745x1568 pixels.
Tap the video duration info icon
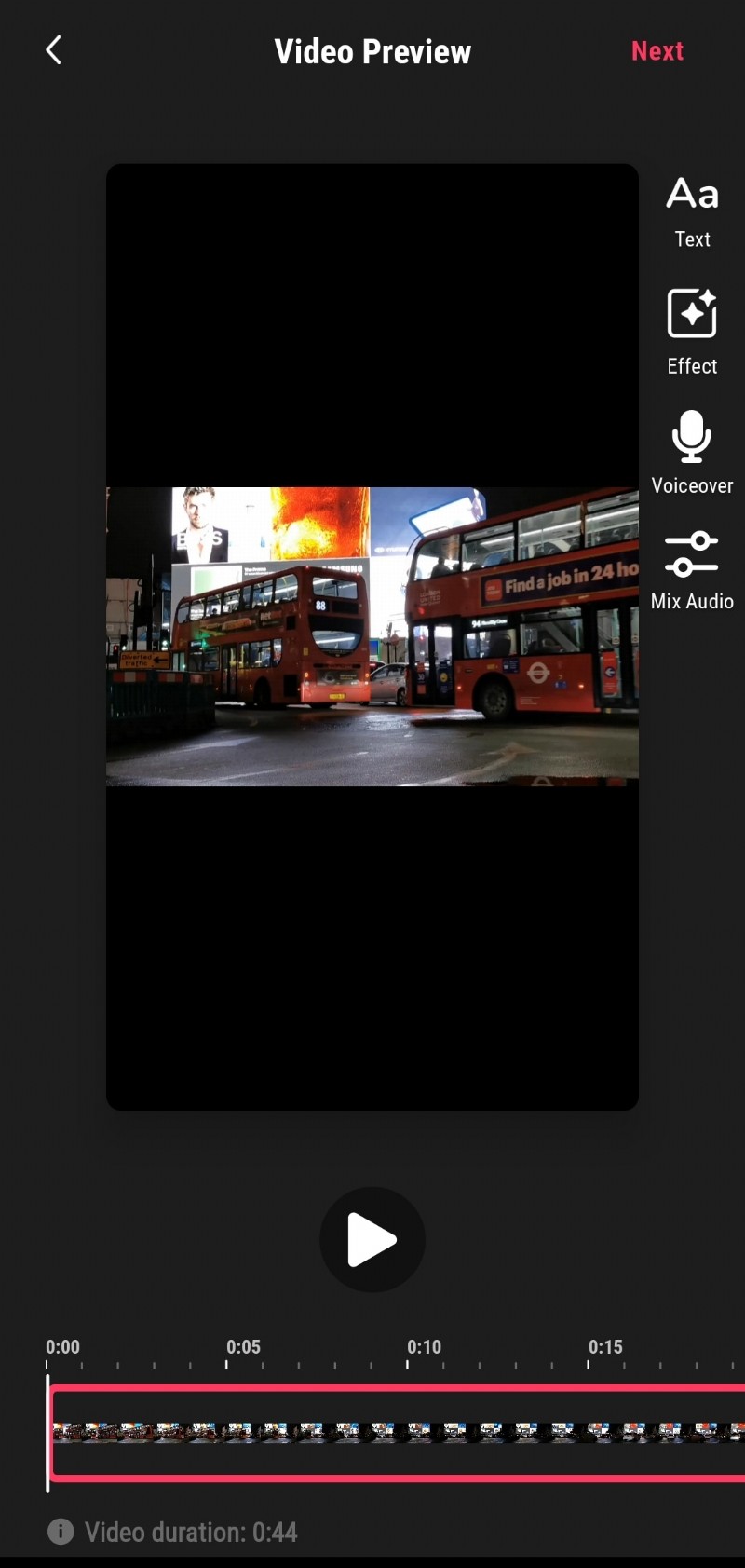point(61,1532)
